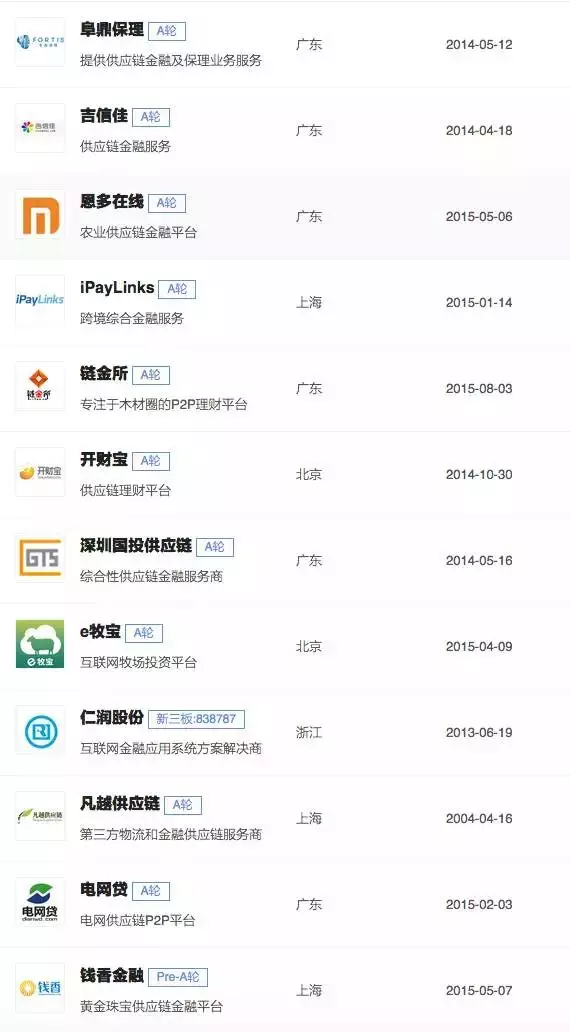
Task: Select the 电网贷 row
Action: coord(285,904)
